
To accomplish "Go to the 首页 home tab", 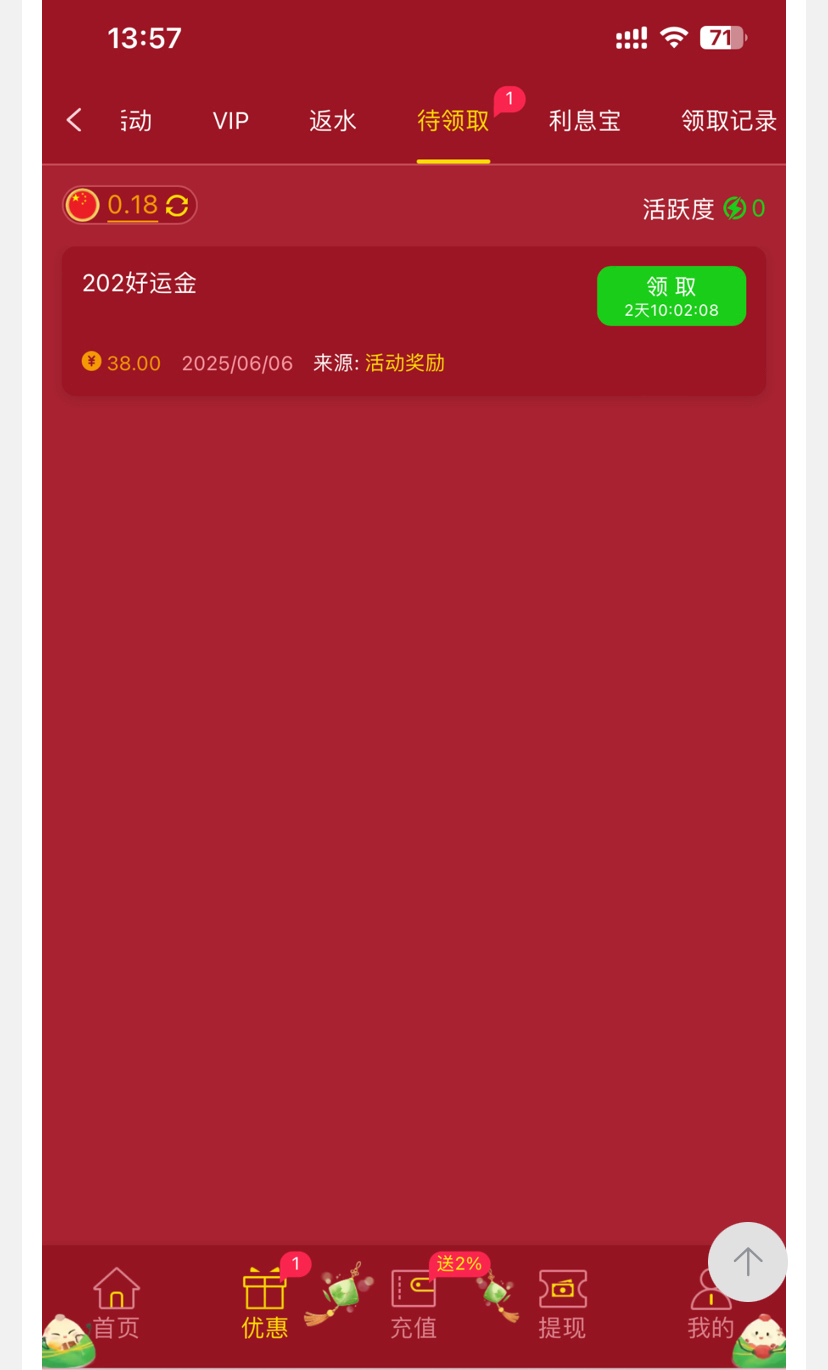I will point(116,1303).
